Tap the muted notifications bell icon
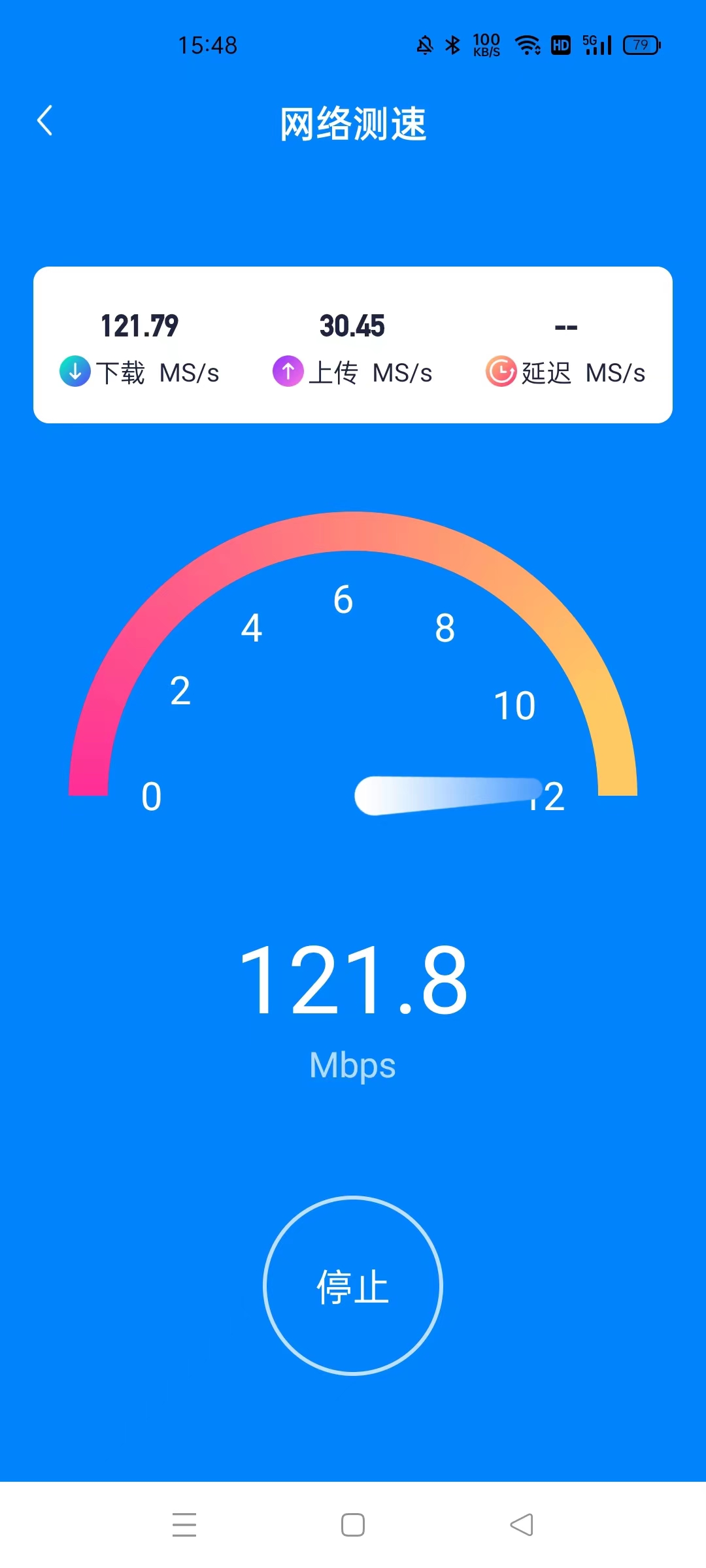Screen dimensions: 706x1568 pos(425,44)
